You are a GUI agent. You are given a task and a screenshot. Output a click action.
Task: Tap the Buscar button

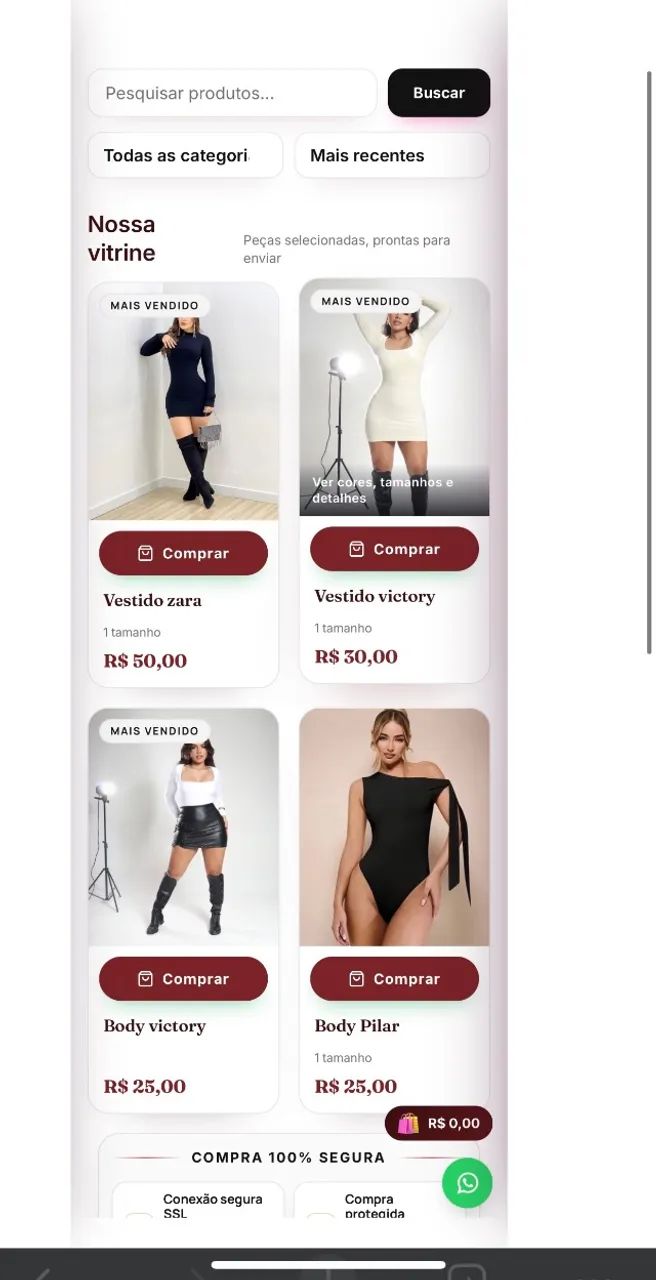[439, 93]
